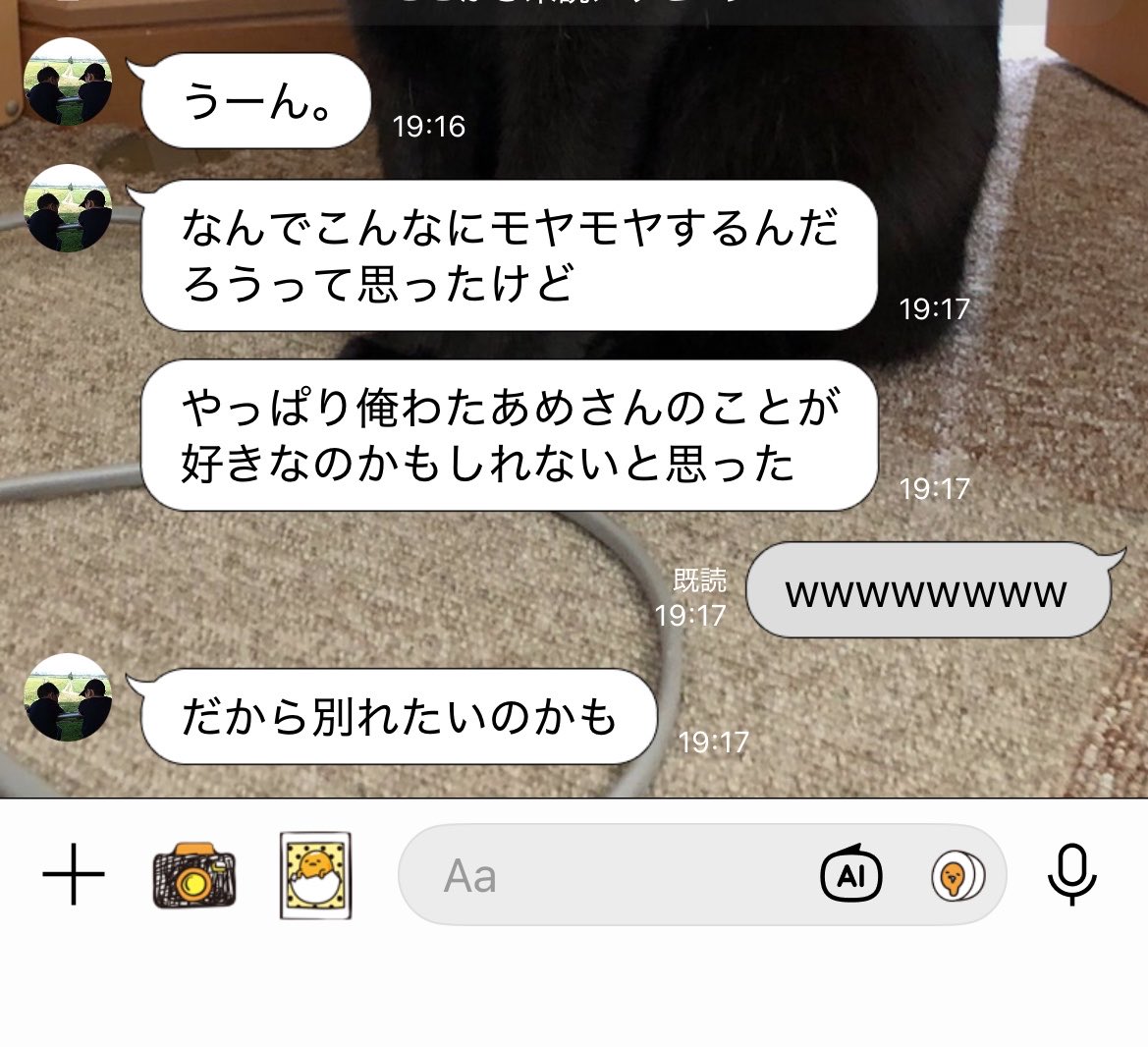
Task: Launch the camera from the chat bar
Action: click(194, 874)
